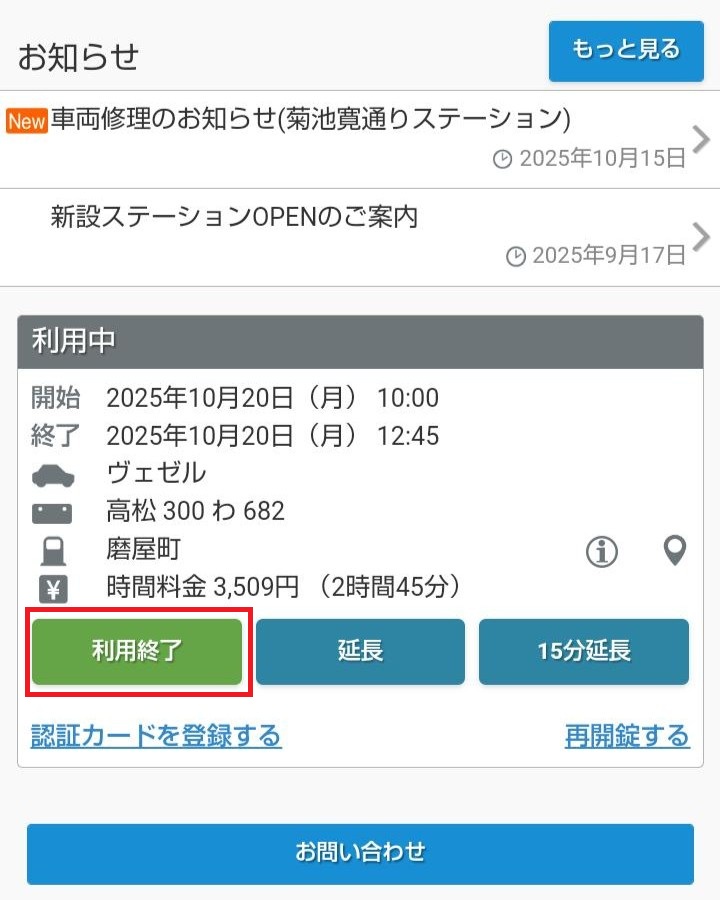Screen dimensions: 720x900
Task: Tap the 延長 button
Action: 360,652
